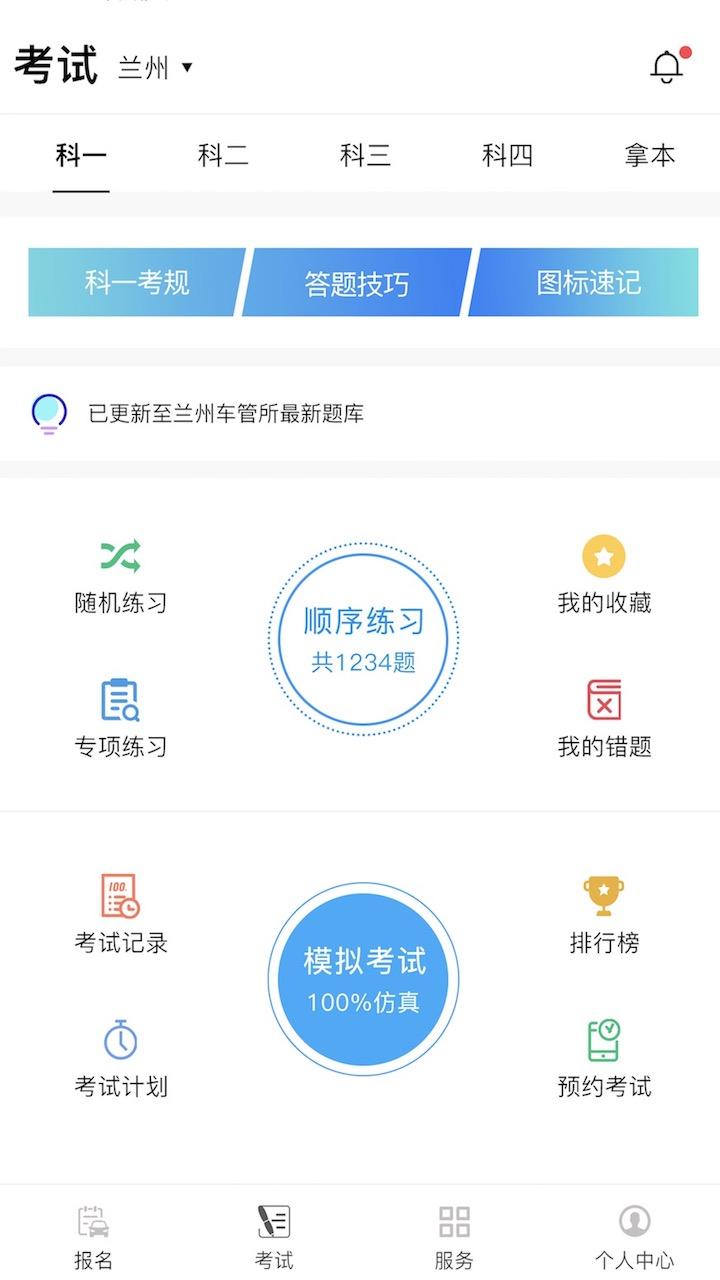Switch to the 科二 tab
The height and width of the screenshot is (1280, 720).
223,155
